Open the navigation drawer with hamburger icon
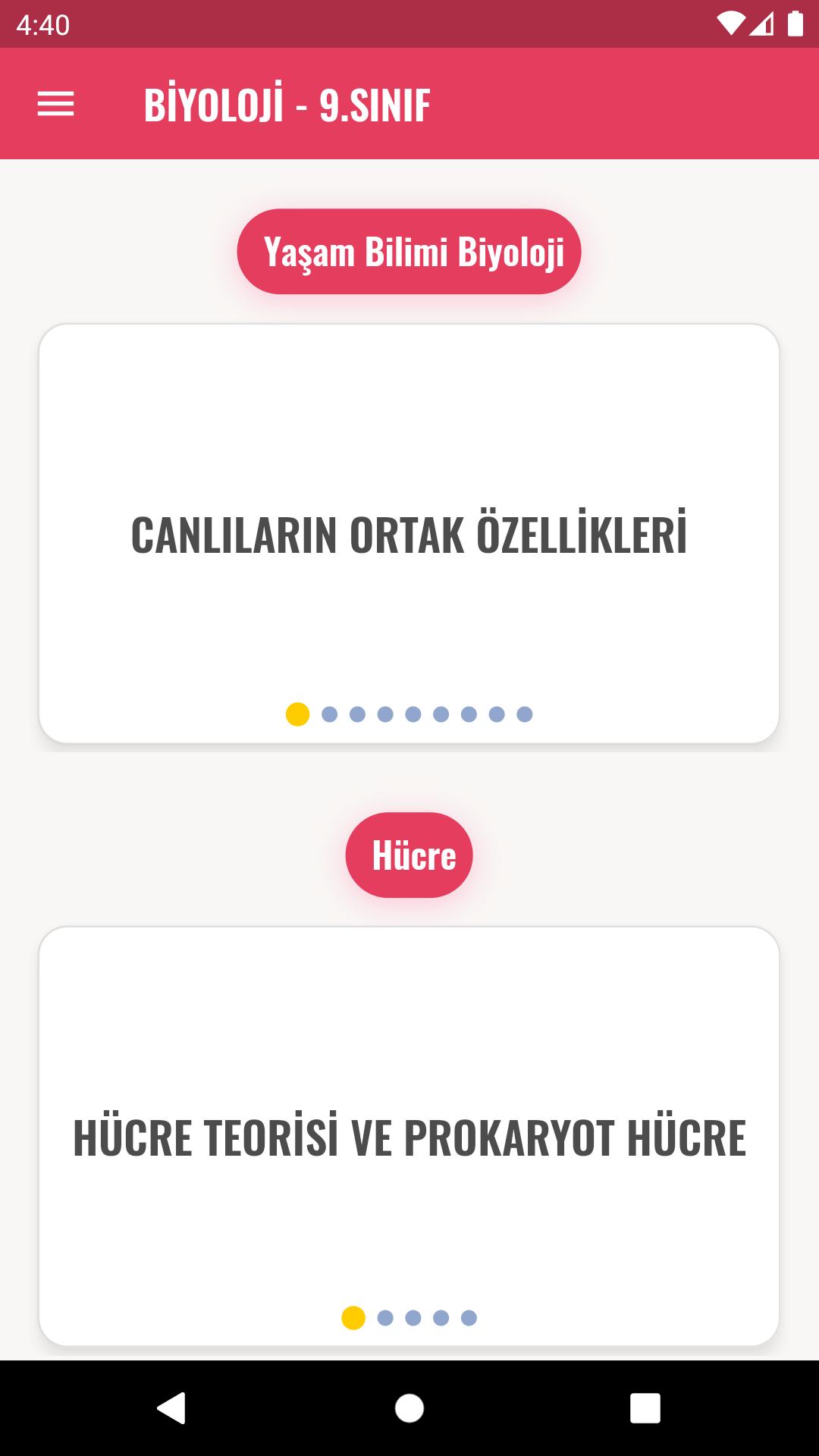 coord(55,103)
